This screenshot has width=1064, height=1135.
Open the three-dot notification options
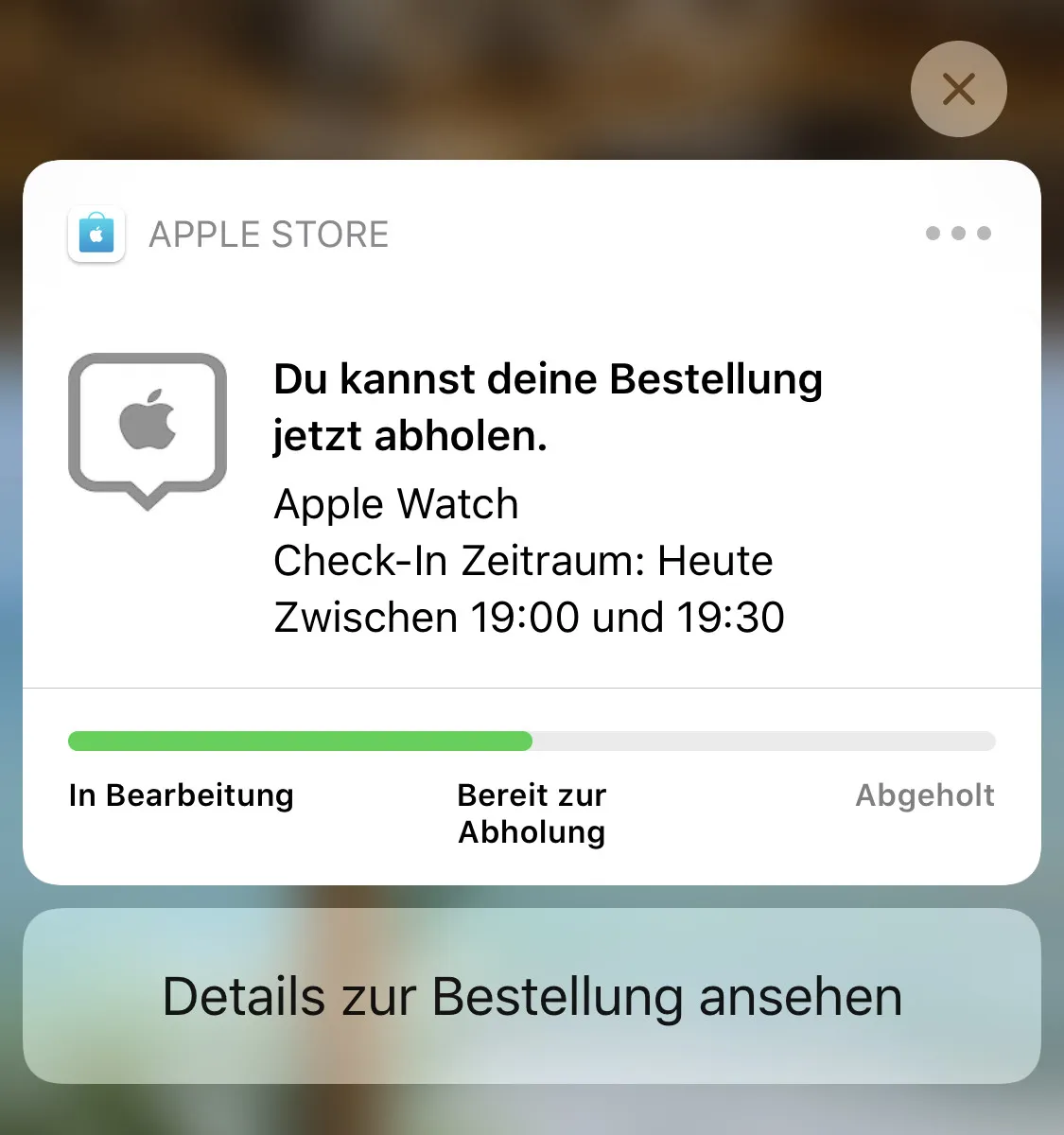tap(958, 234)
